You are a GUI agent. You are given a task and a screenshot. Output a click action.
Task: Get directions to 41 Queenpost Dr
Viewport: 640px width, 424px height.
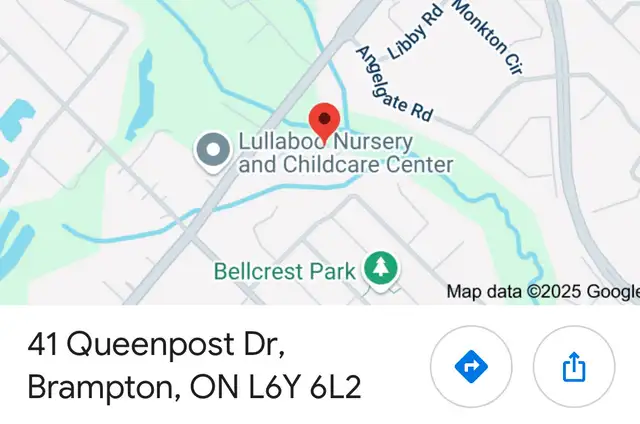(471, 367)
